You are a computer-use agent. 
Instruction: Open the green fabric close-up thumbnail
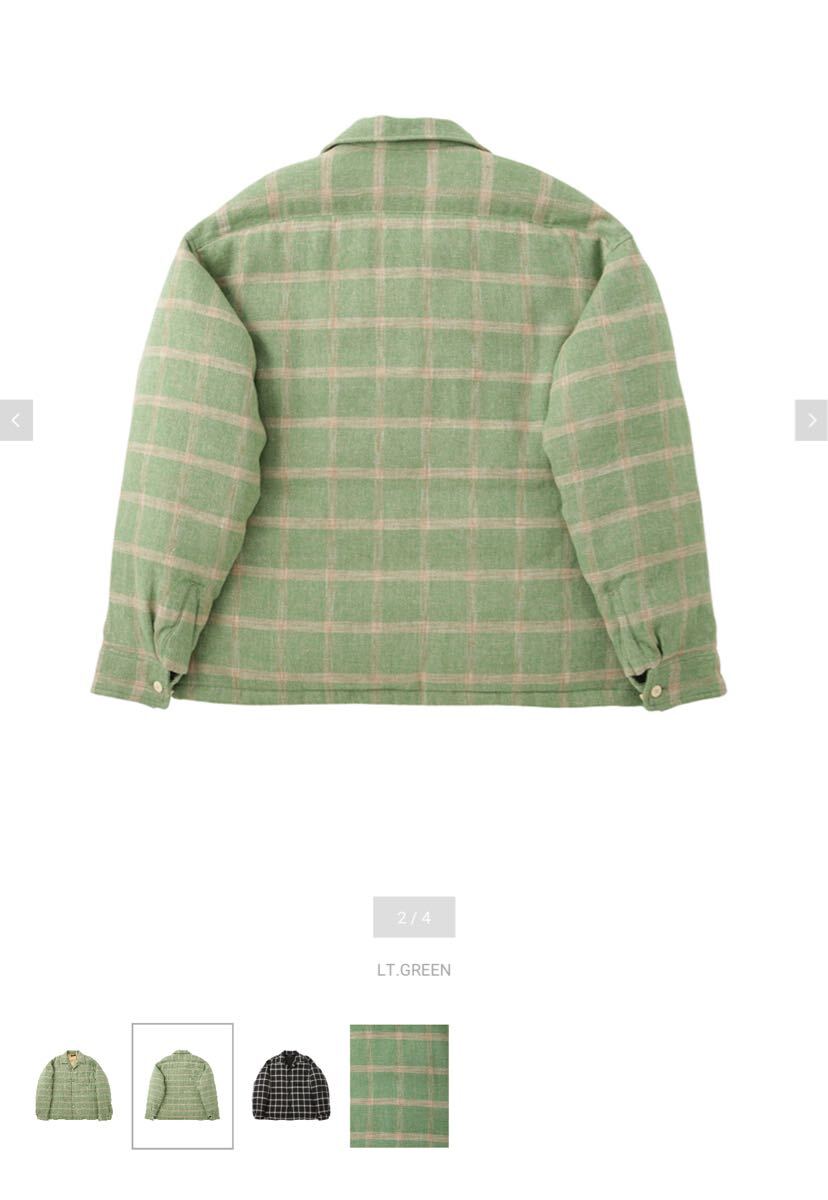point(399,1086)
